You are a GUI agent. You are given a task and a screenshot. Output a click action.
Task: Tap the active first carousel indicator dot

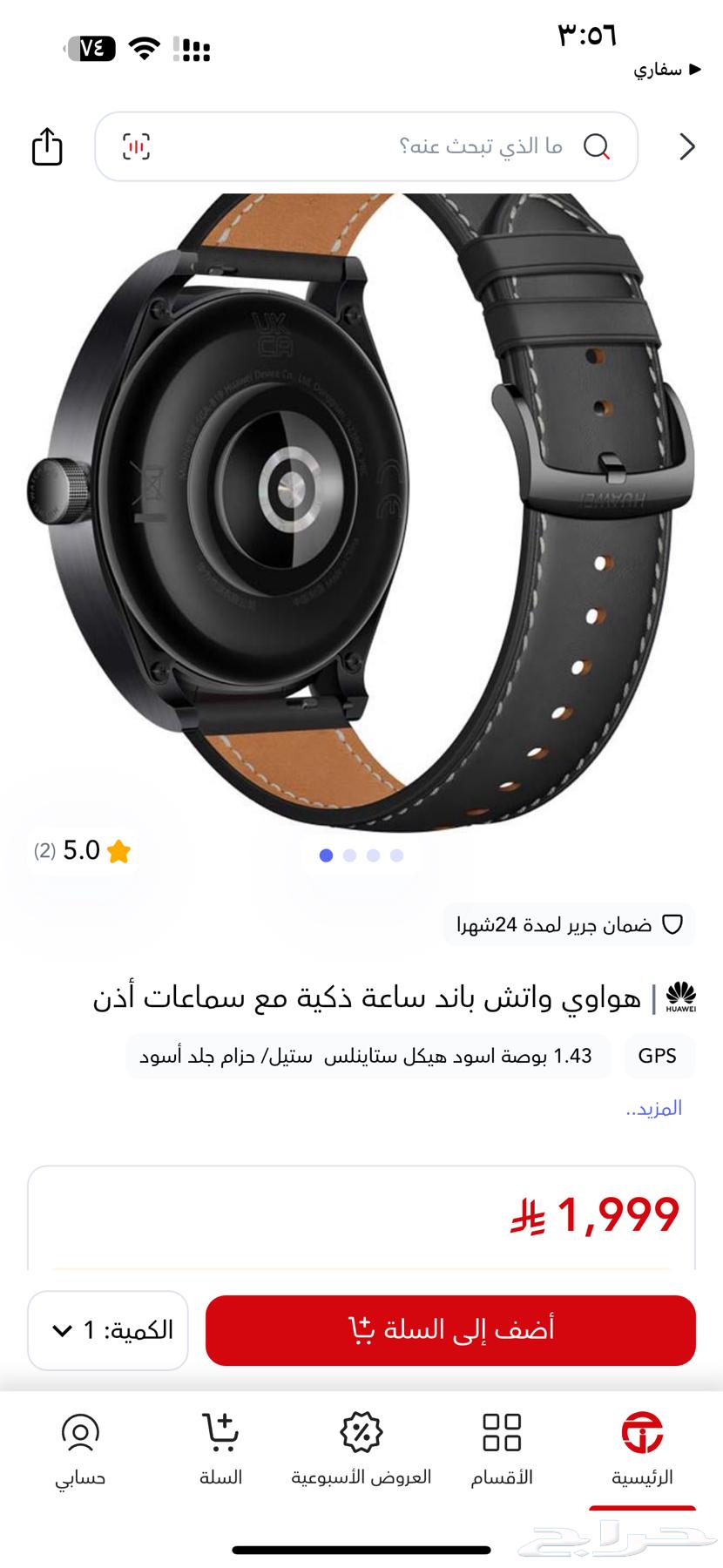tap(327, 855)
